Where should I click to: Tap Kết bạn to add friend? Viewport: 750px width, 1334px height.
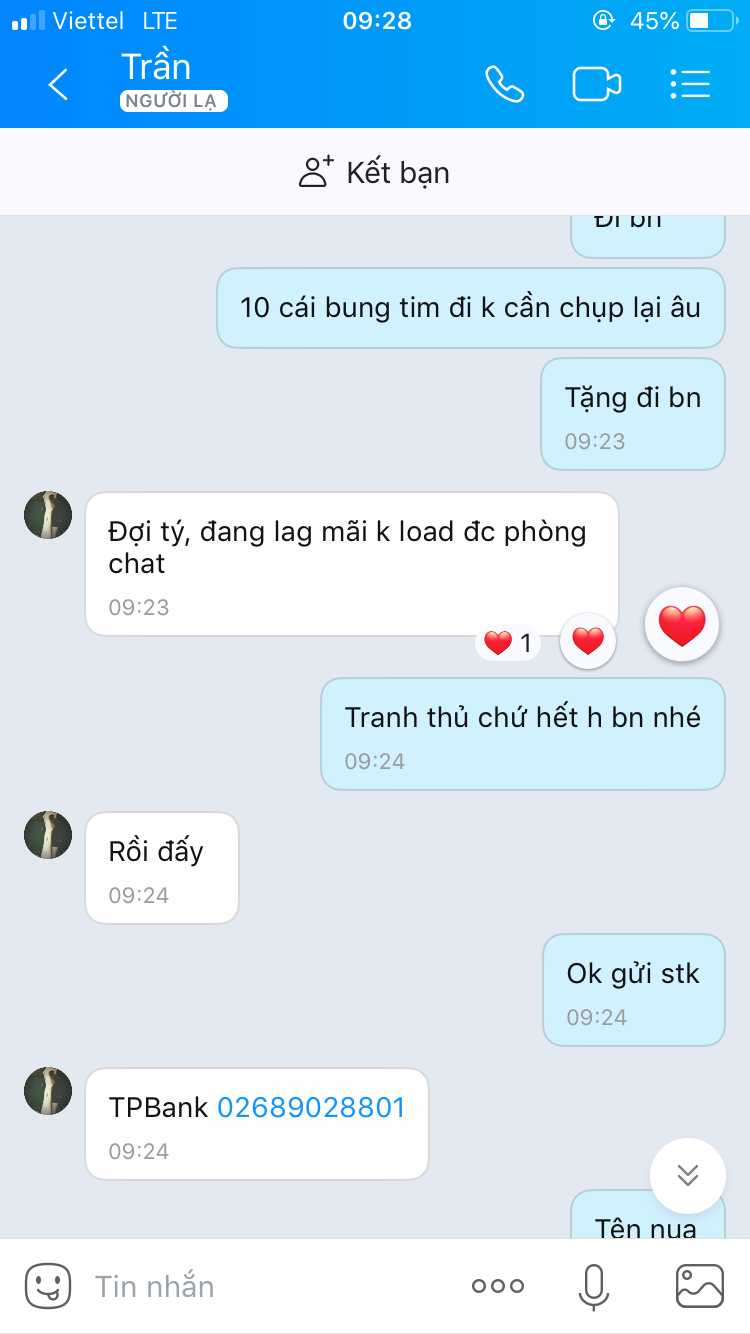click(x=375, y=173)
